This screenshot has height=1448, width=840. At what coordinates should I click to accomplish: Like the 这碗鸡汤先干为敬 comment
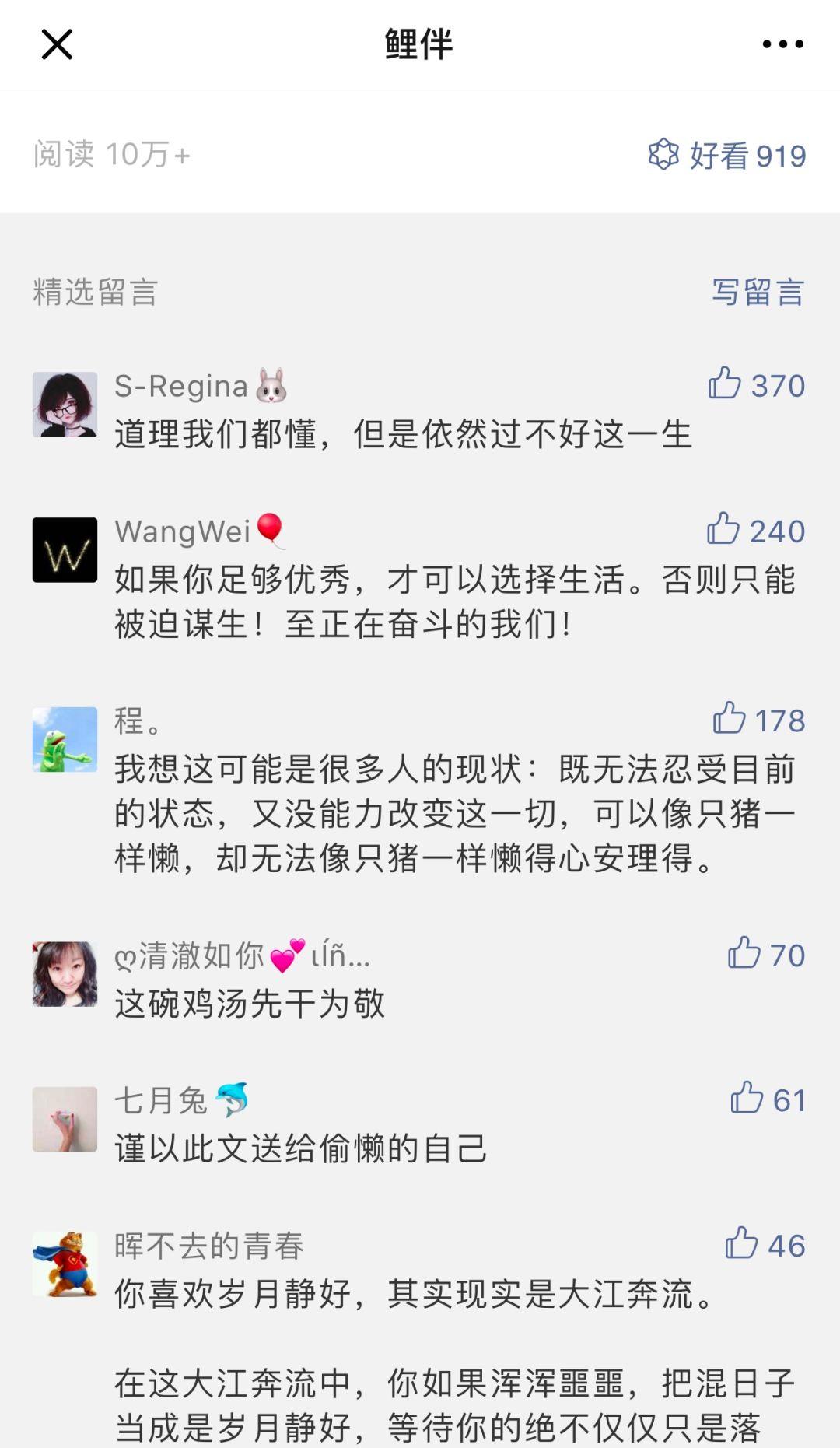744,953
